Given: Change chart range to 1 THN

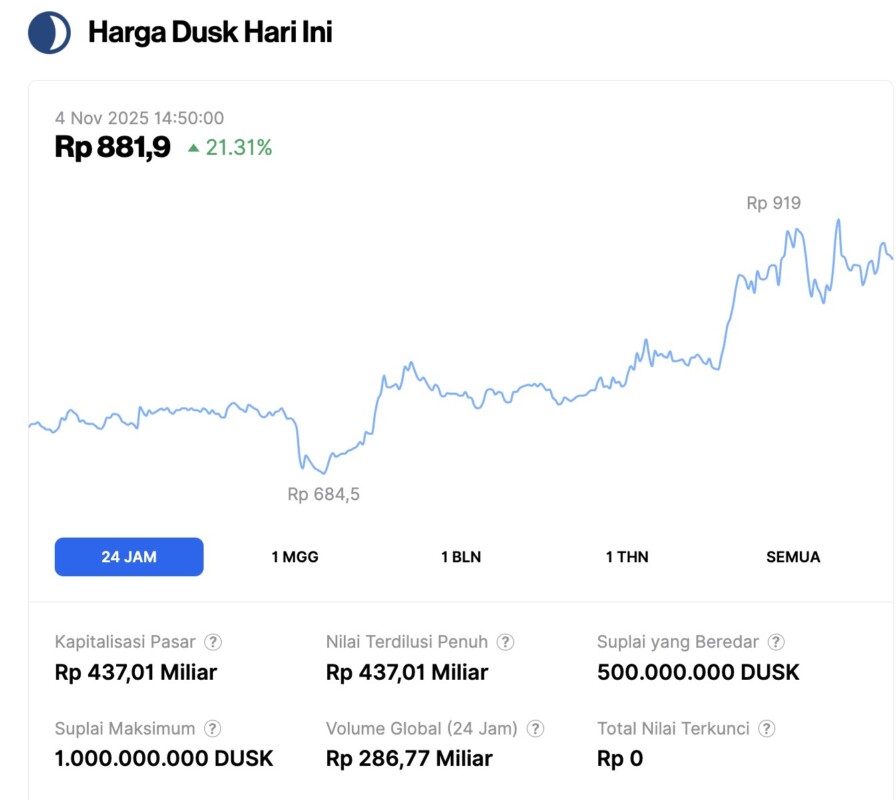Looking at the screenshot, I should click(x=627, y=557).
